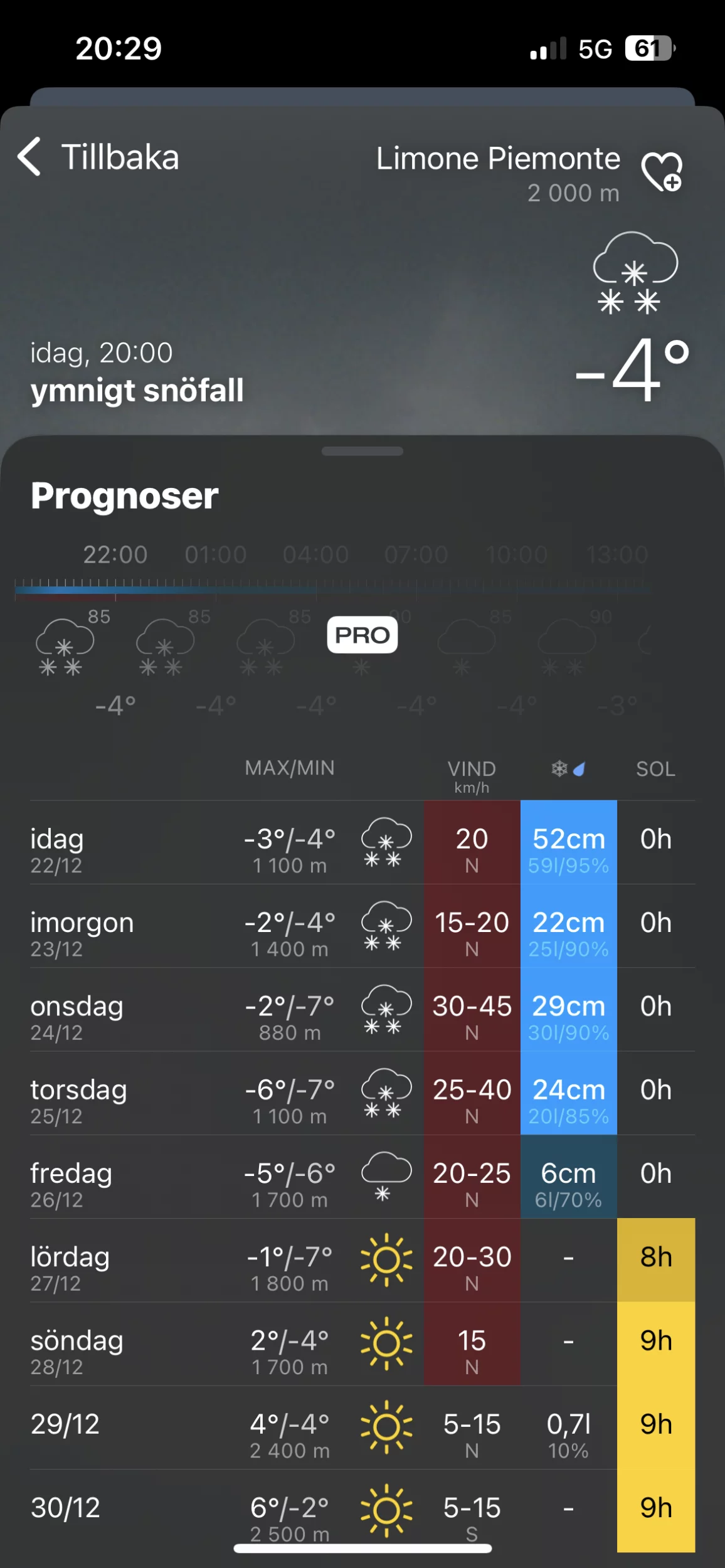Open the lördag 27/12 forecast row
The height and width of the screenshot is (1568, 725).
[x=362, y=1259]
